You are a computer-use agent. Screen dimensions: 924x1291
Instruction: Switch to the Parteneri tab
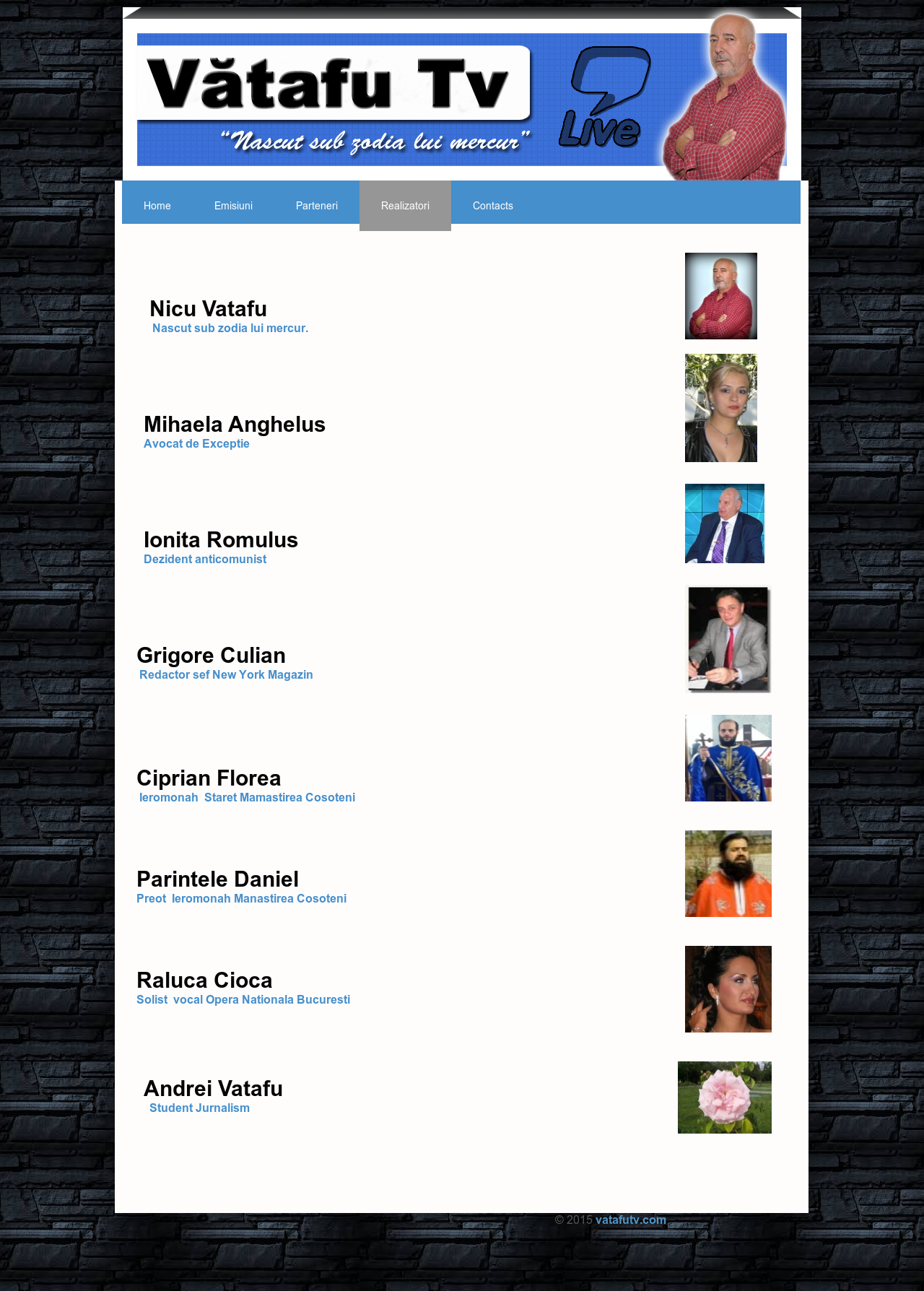click(316, 206)
